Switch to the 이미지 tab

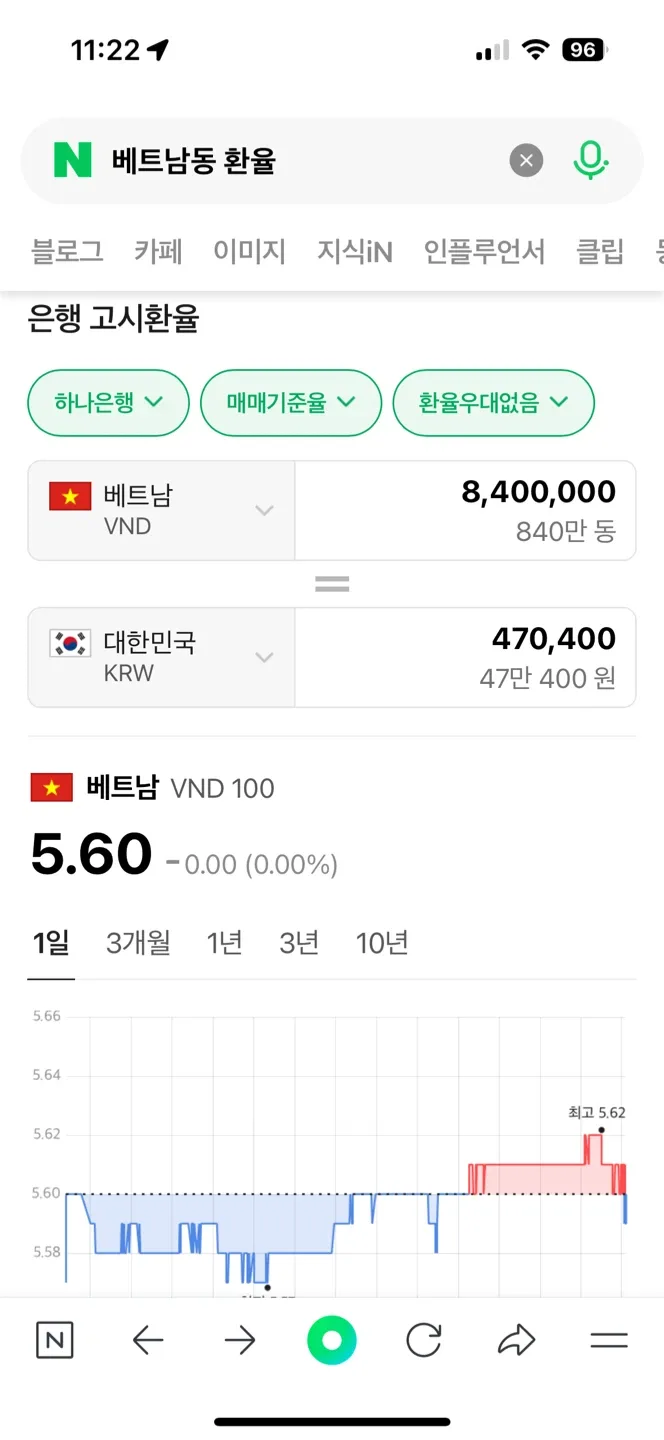249,251
